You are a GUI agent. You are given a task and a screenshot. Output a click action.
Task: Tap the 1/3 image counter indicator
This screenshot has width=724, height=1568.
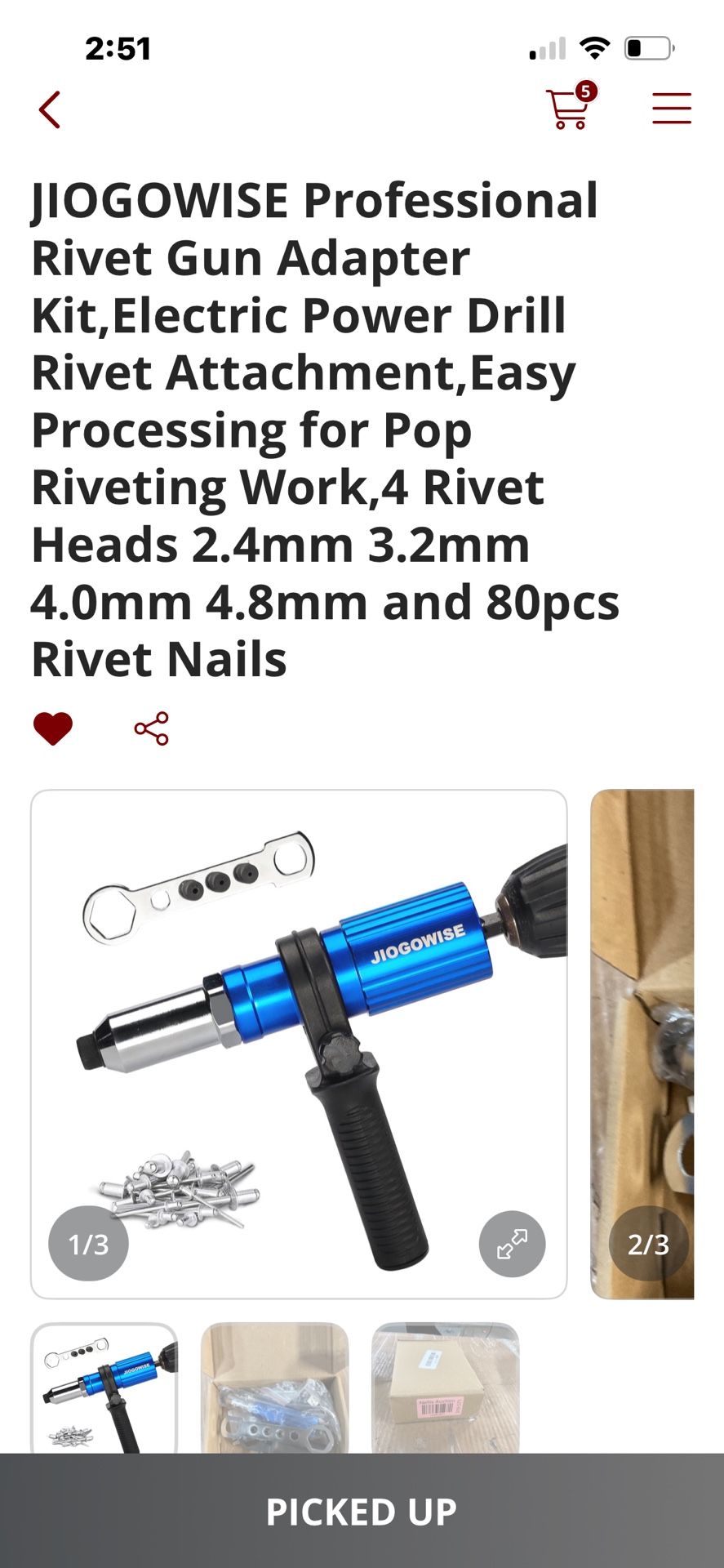coord(88,1244)
